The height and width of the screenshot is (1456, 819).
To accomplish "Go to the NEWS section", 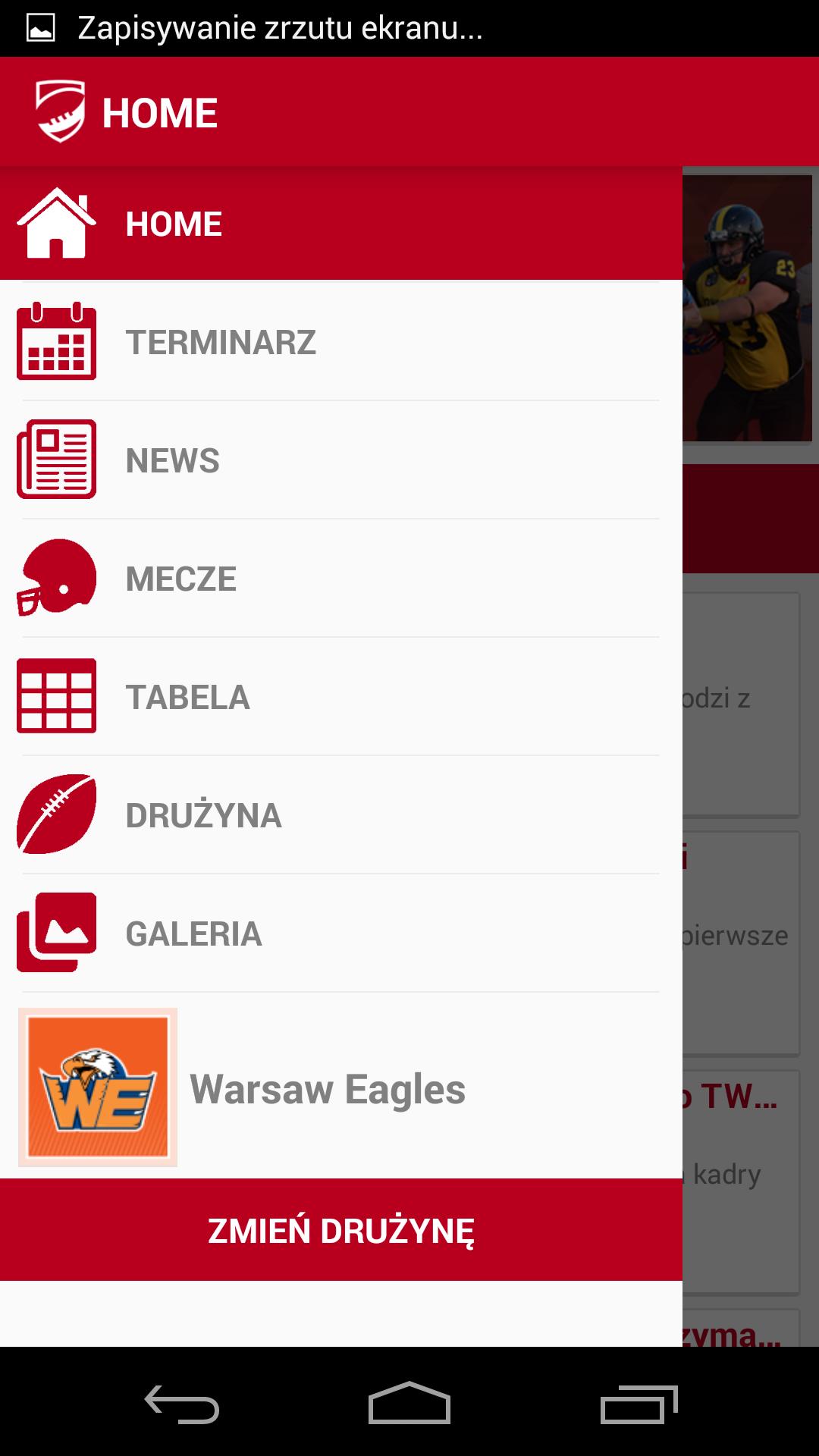I will click(x=341, y=460).
